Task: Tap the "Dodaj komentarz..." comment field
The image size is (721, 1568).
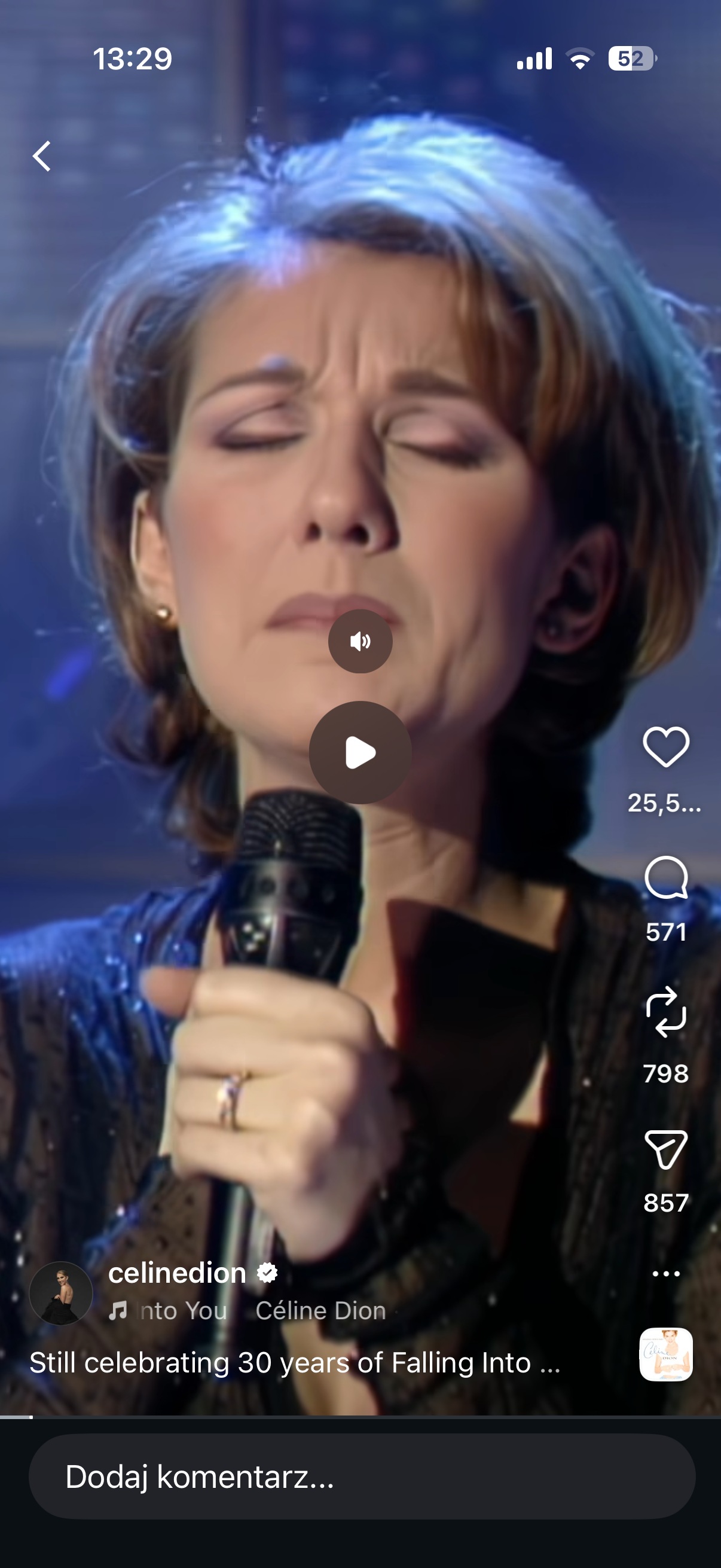Action: click(x=362, y=1476)
